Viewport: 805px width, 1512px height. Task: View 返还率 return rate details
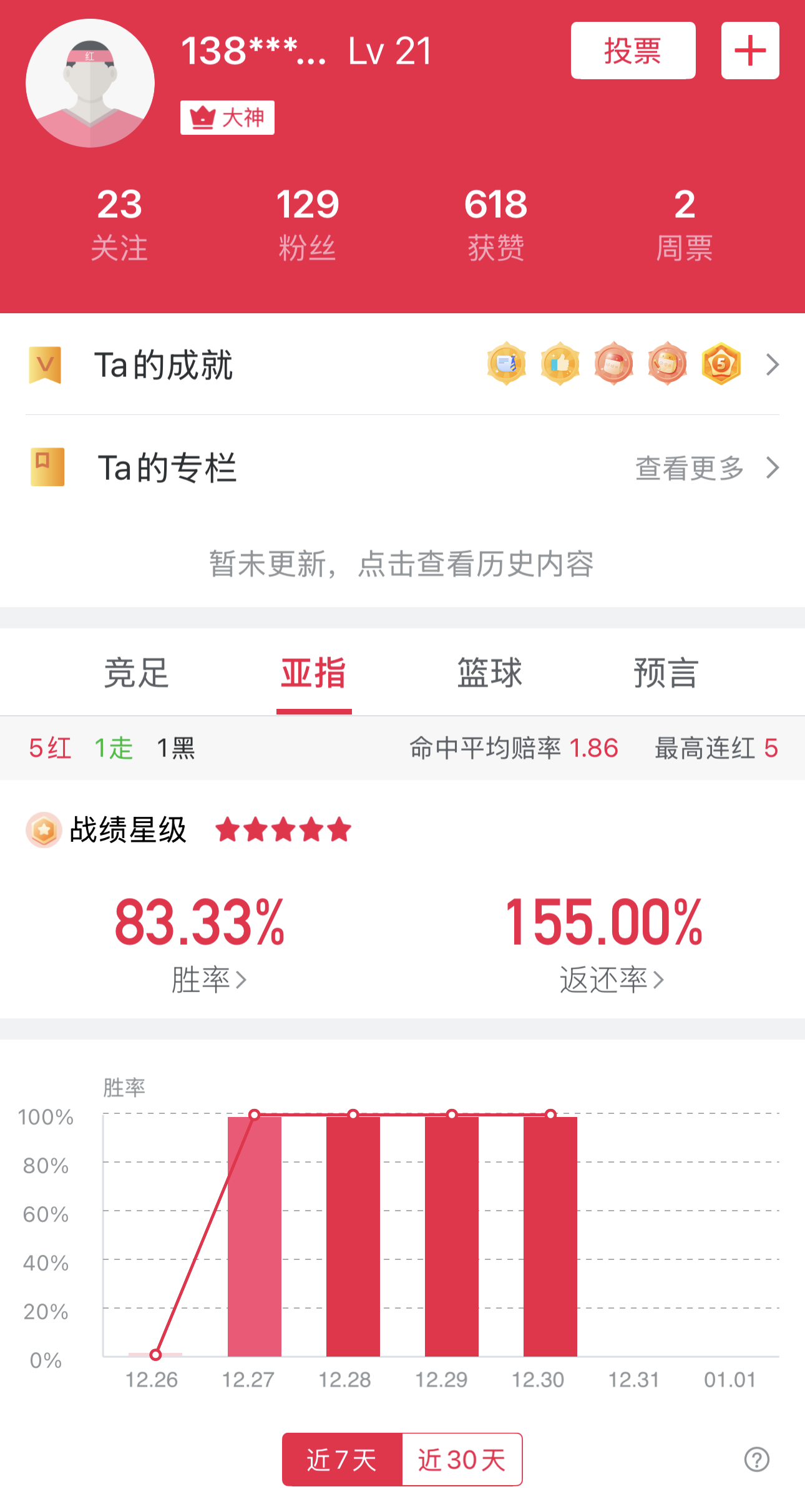point(611,979)
